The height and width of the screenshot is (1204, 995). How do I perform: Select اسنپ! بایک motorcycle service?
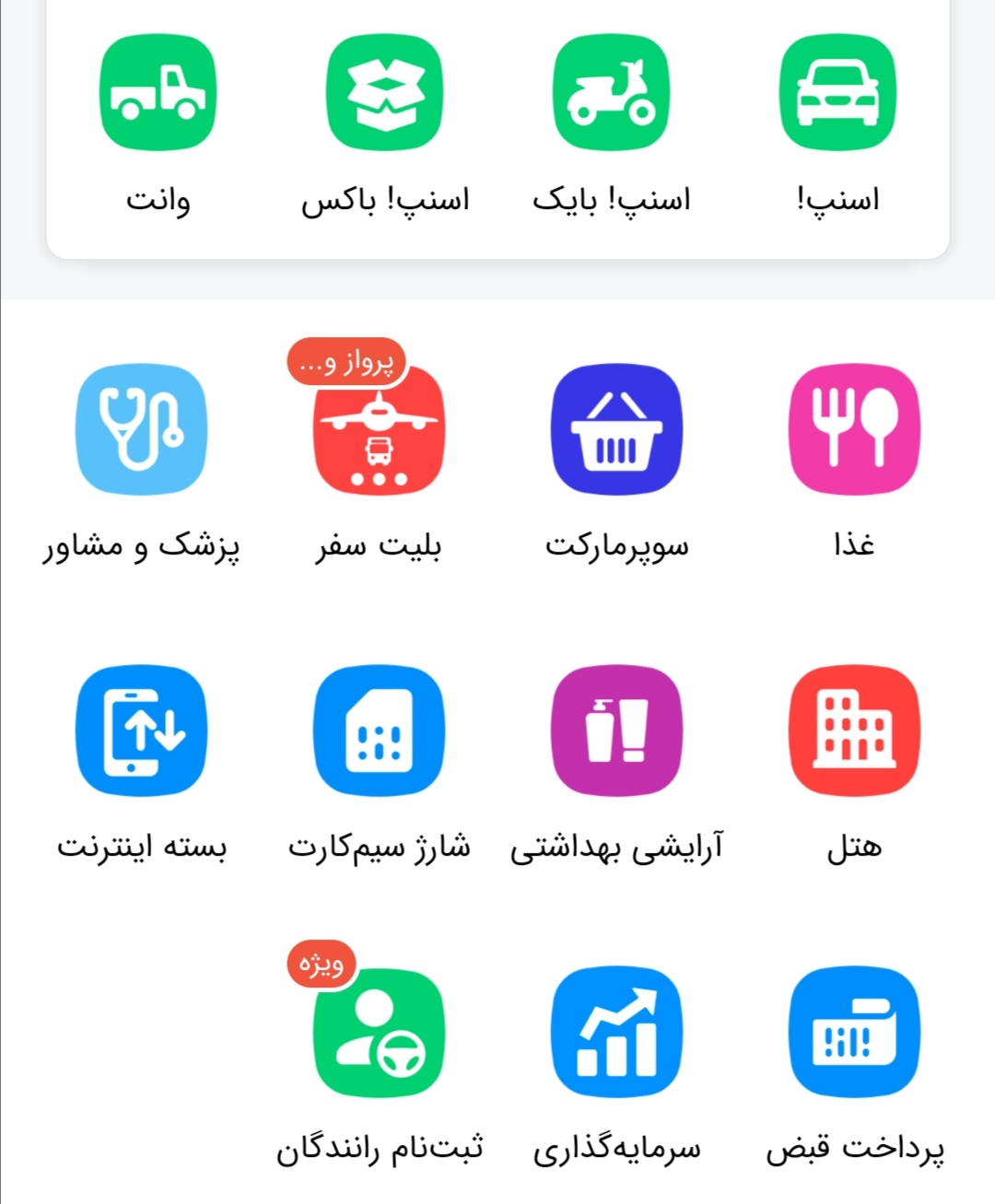pos(611,93)
